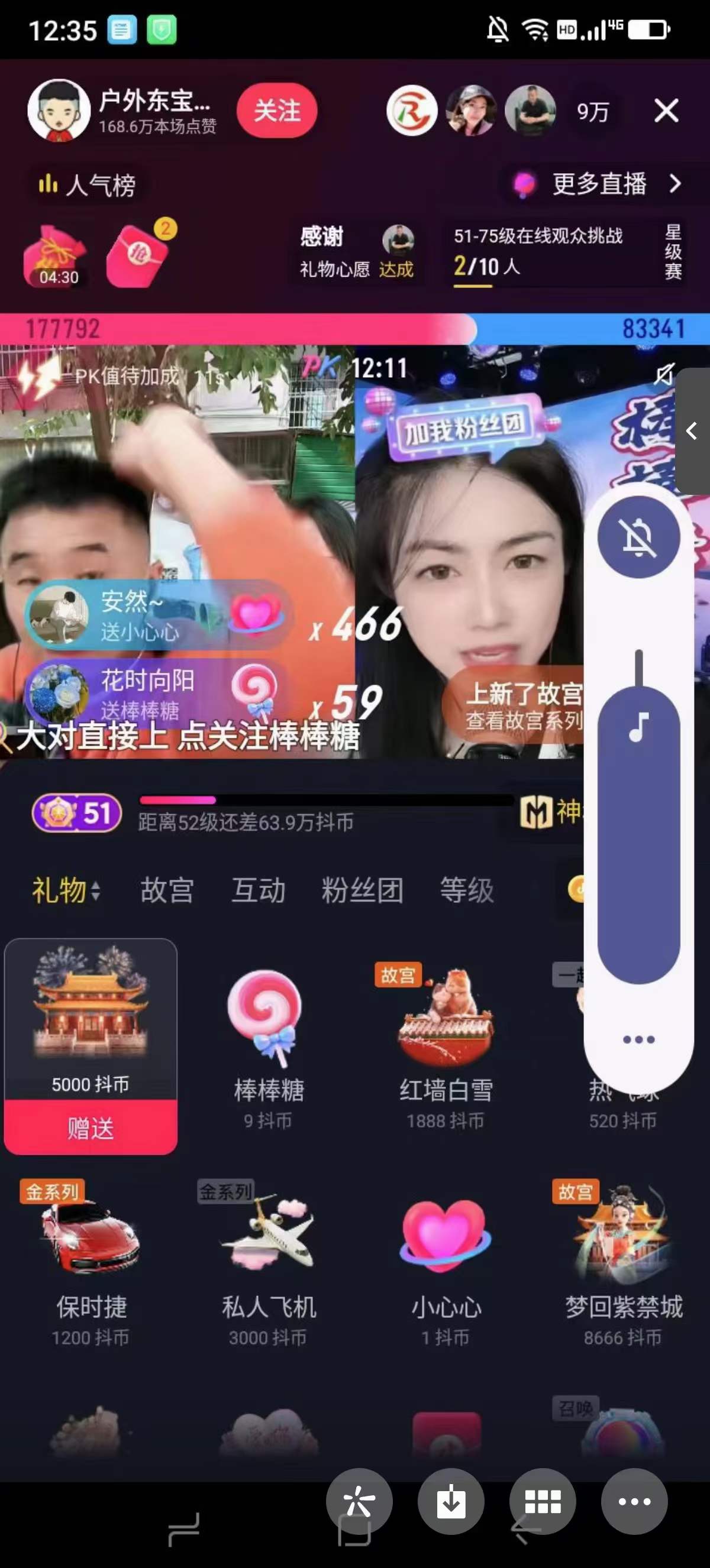
Task: Close the live stream room
Action: (666, 111)
